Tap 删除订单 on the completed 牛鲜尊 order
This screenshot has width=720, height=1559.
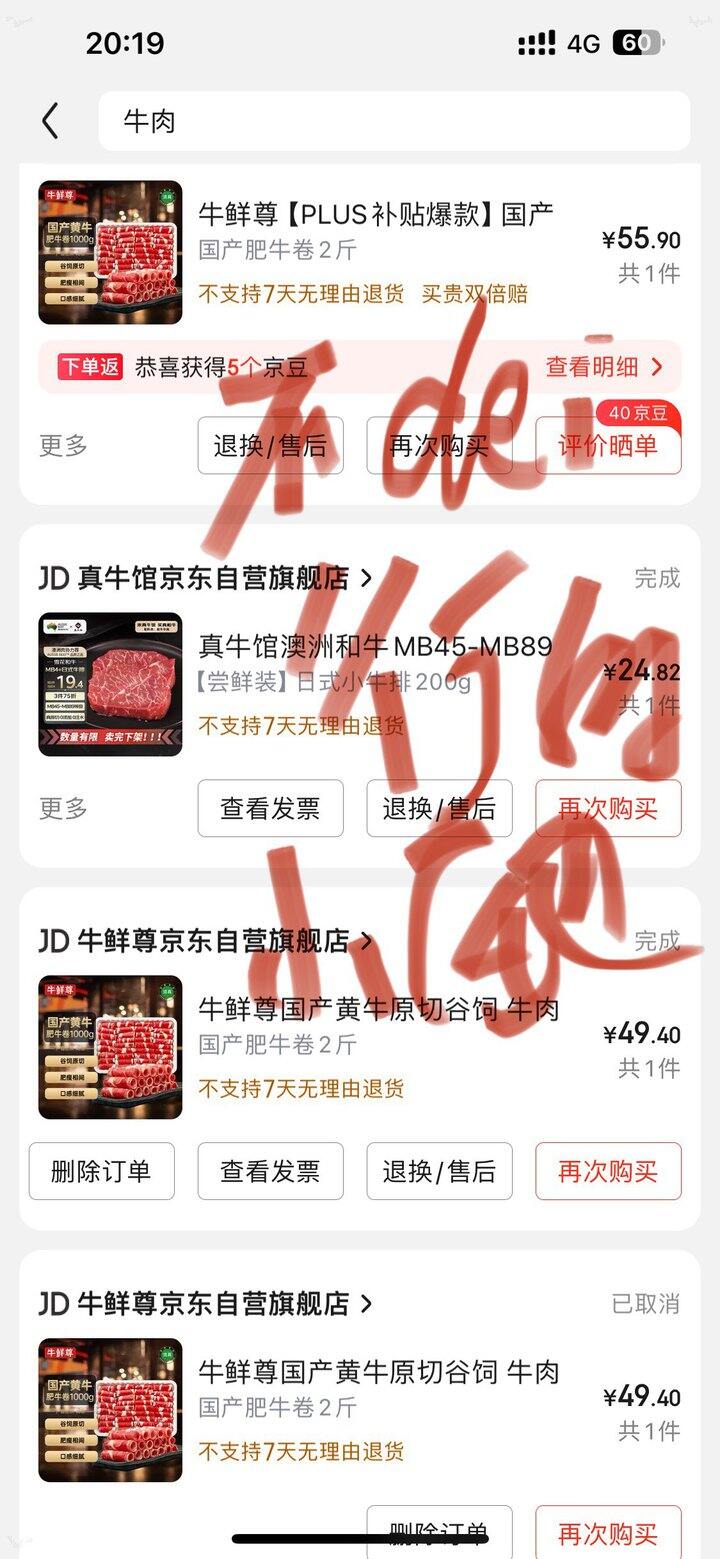click(101, 1170)
